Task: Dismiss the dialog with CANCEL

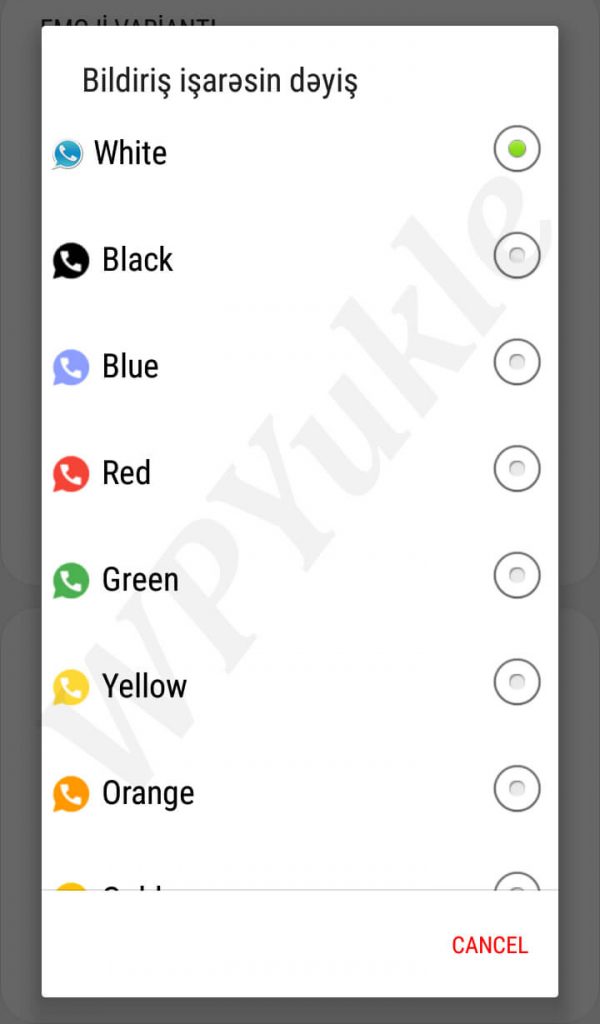Action: click(489, 945)
